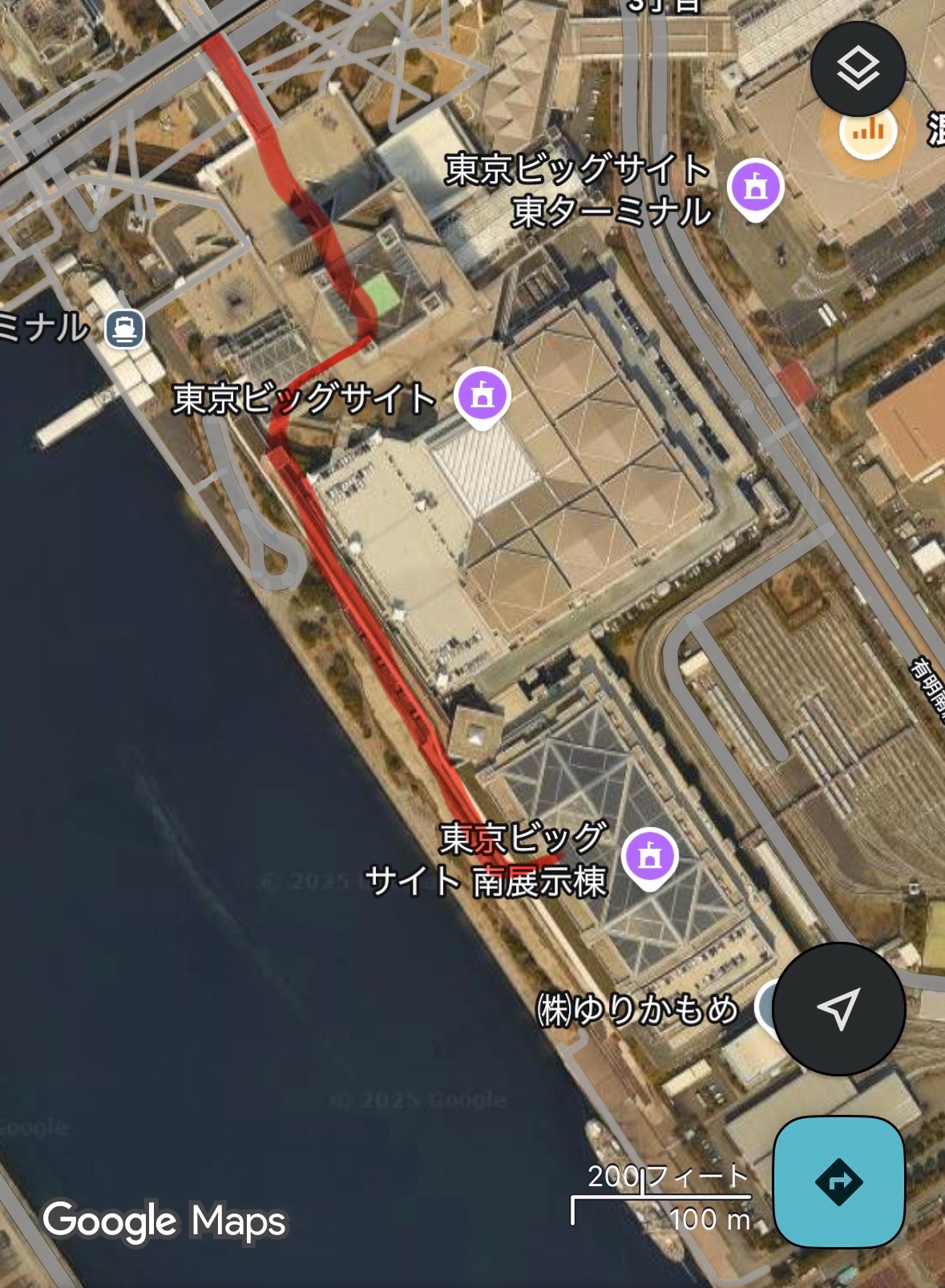The image size is (945, 1288).
Task: Open the ferry terminal pin
Action: click(x=125, y=329)
